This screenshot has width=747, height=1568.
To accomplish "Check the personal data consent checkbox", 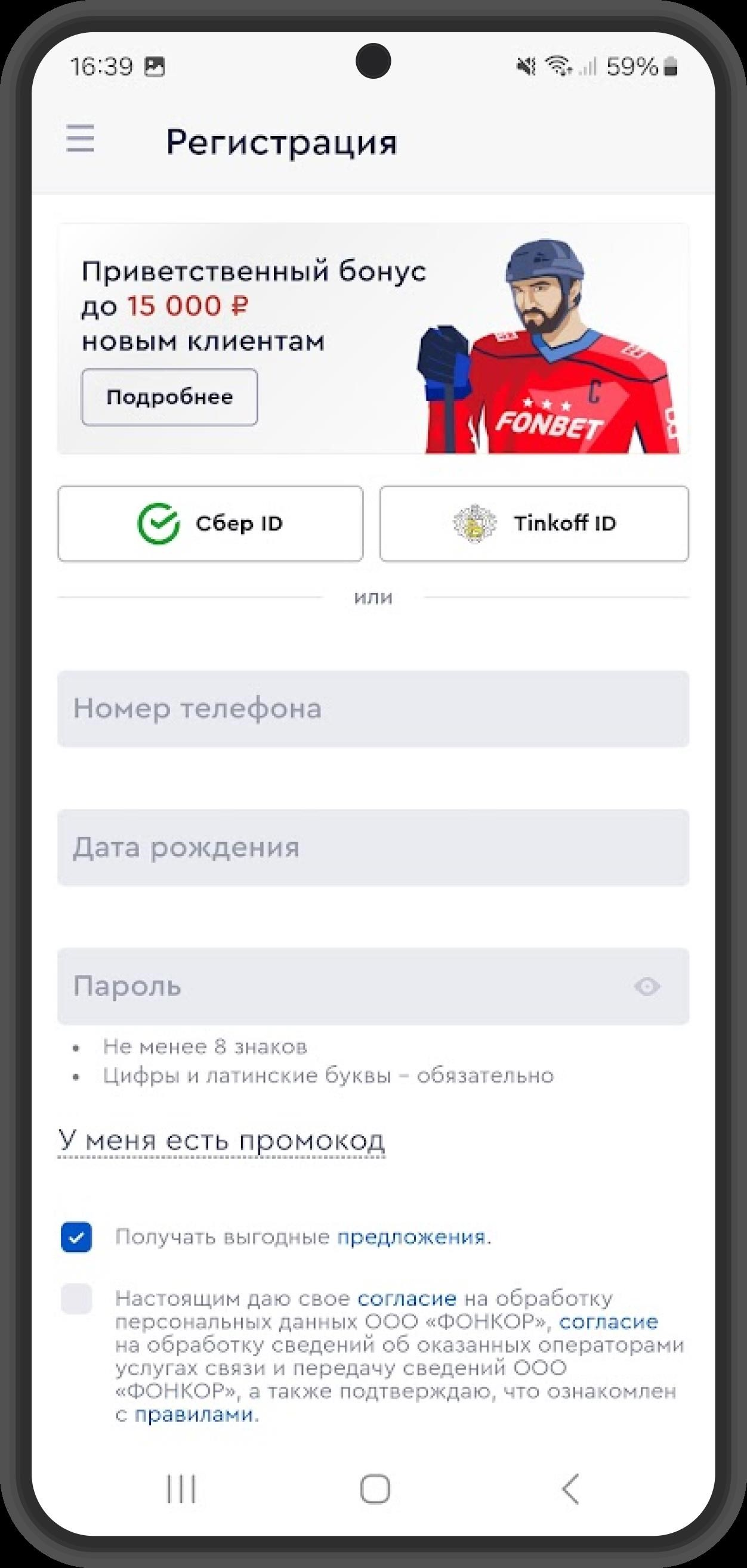I will [77, 1299].
